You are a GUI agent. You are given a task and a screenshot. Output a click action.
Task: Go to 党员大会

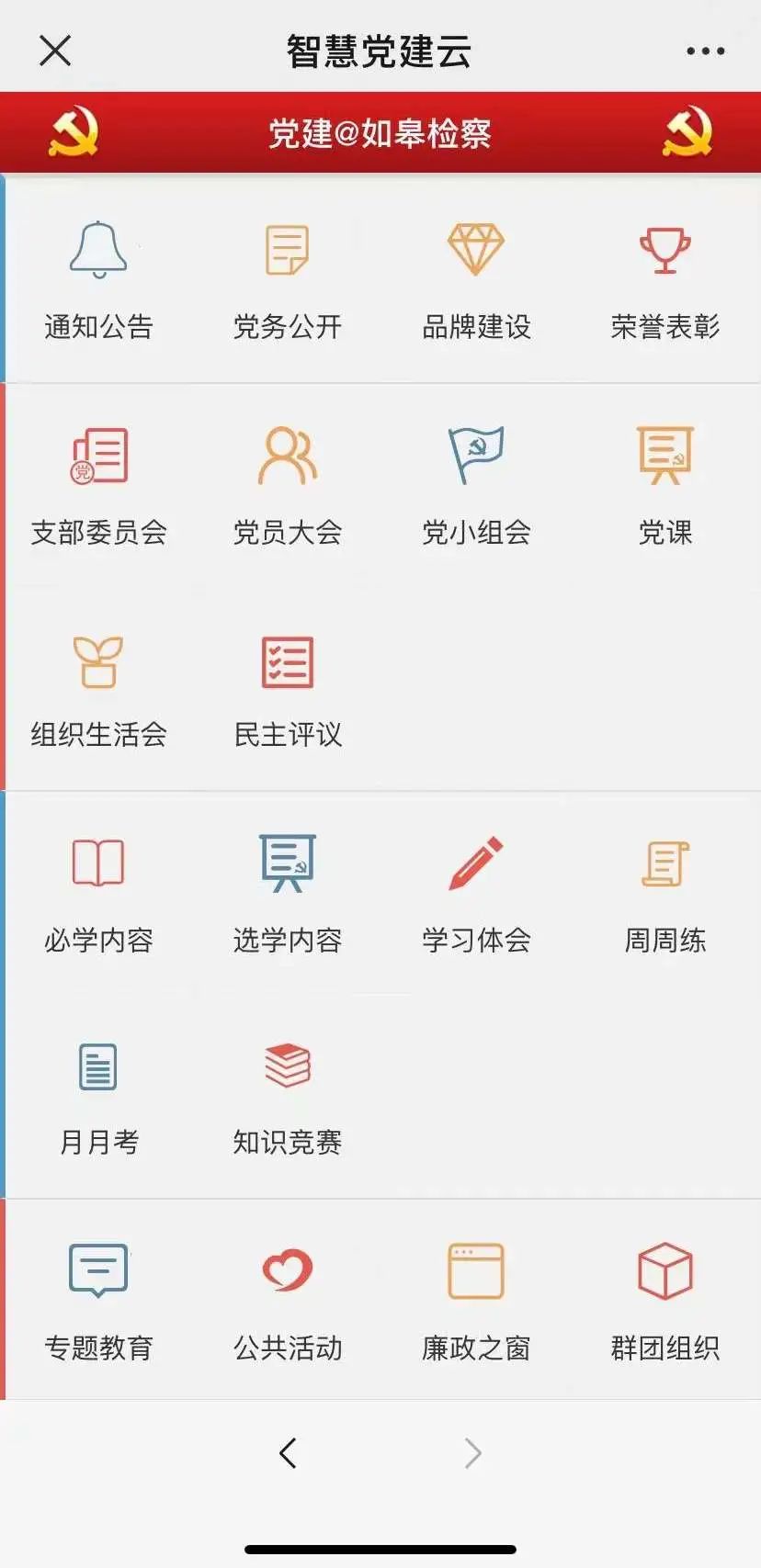(288, 486)
